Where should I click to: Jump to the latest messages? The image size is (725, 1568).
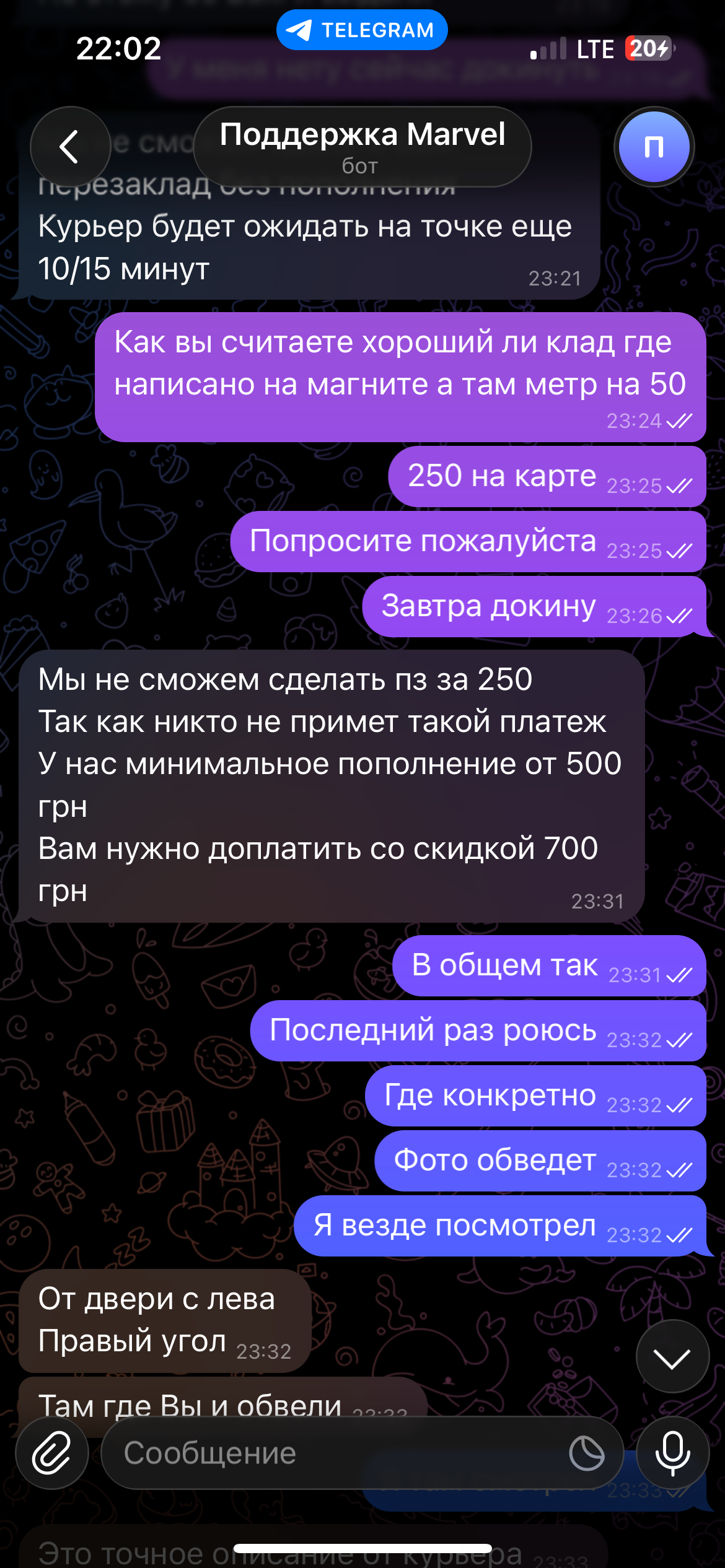click(672, 1356)
